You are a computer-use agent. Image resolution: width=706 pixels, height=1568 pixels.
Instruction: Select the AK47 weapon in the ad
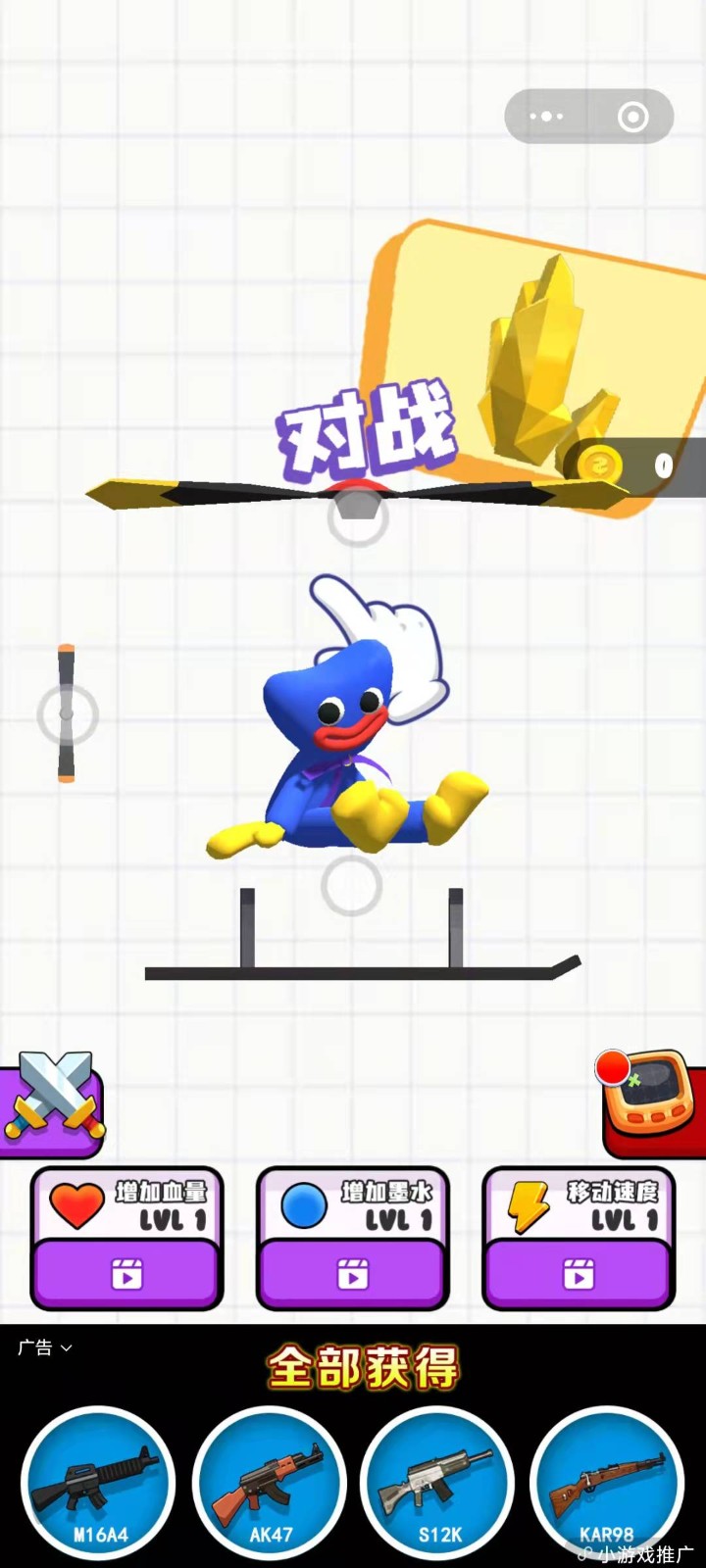(269, 1482)
